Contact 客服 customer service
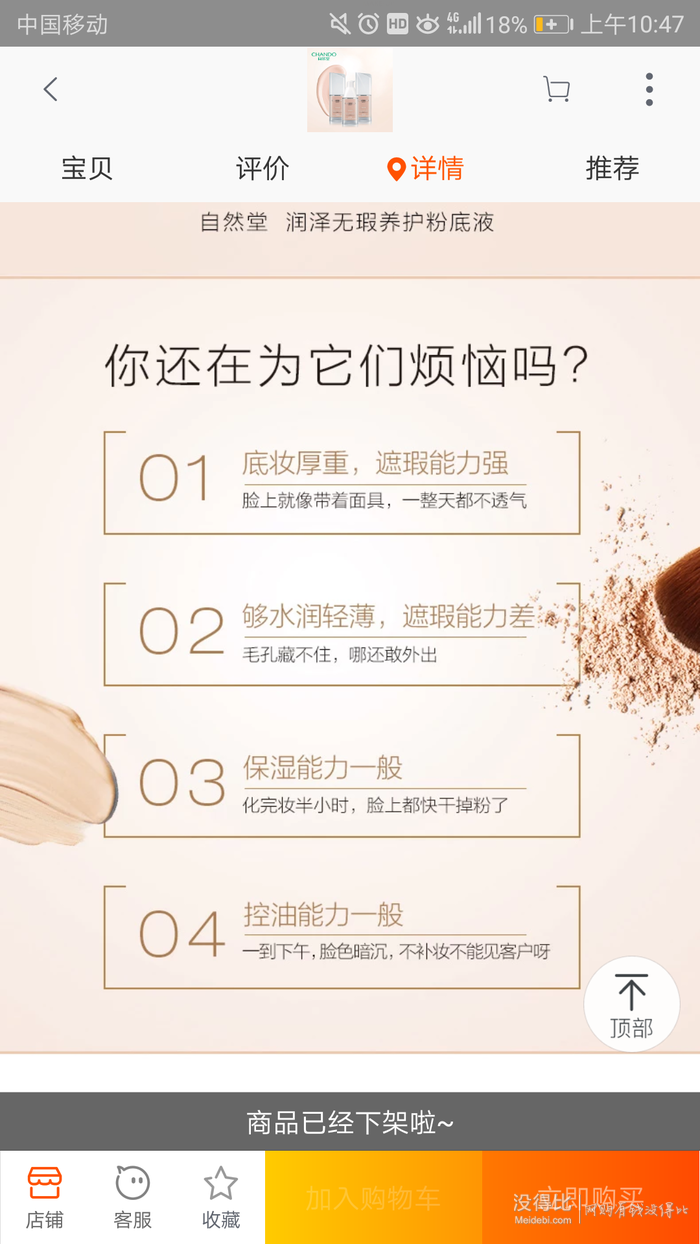 click(x=132, y=1197)
